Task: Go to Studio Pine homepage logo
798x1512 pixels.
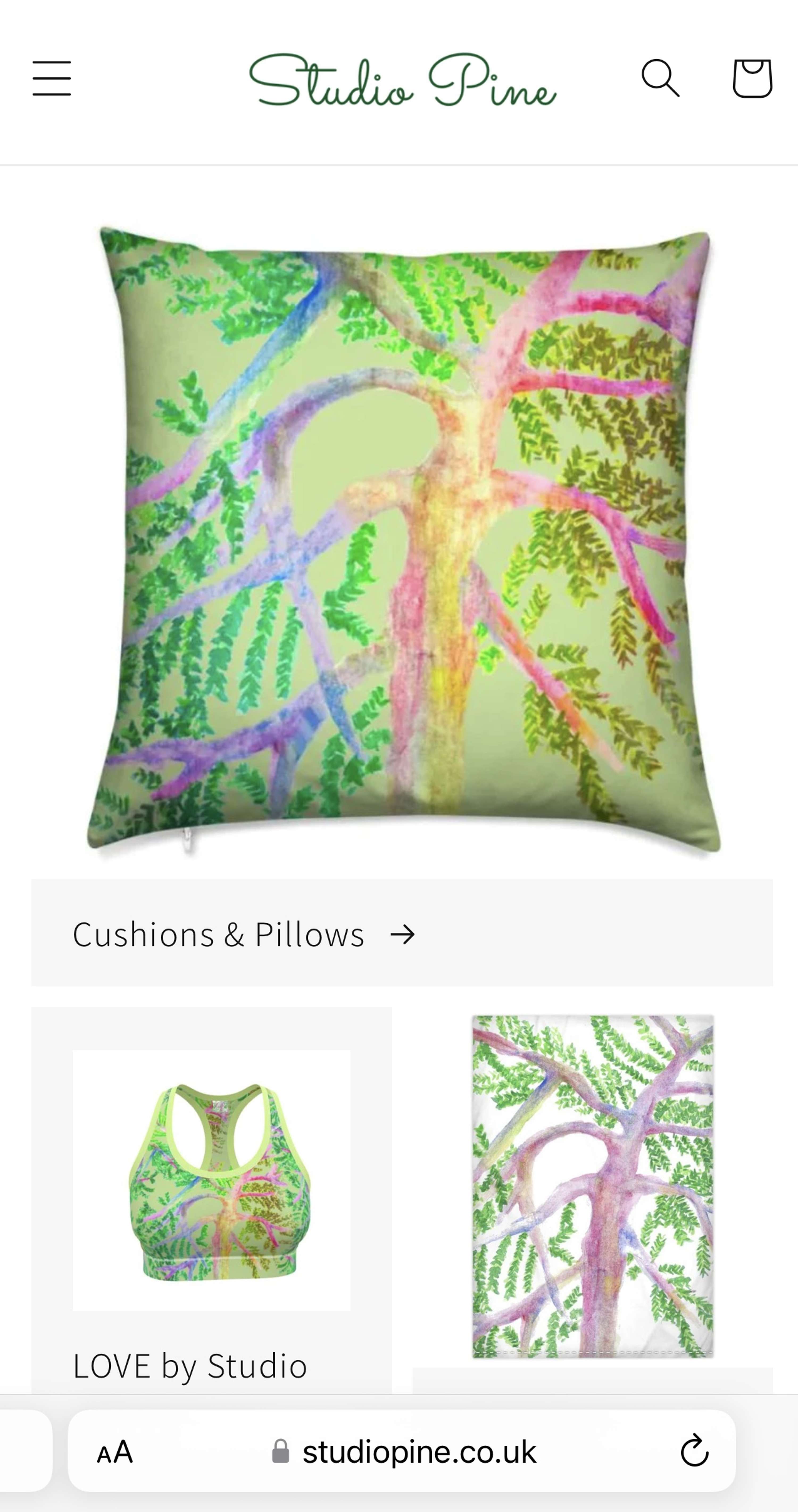Action: pos(402,81)
